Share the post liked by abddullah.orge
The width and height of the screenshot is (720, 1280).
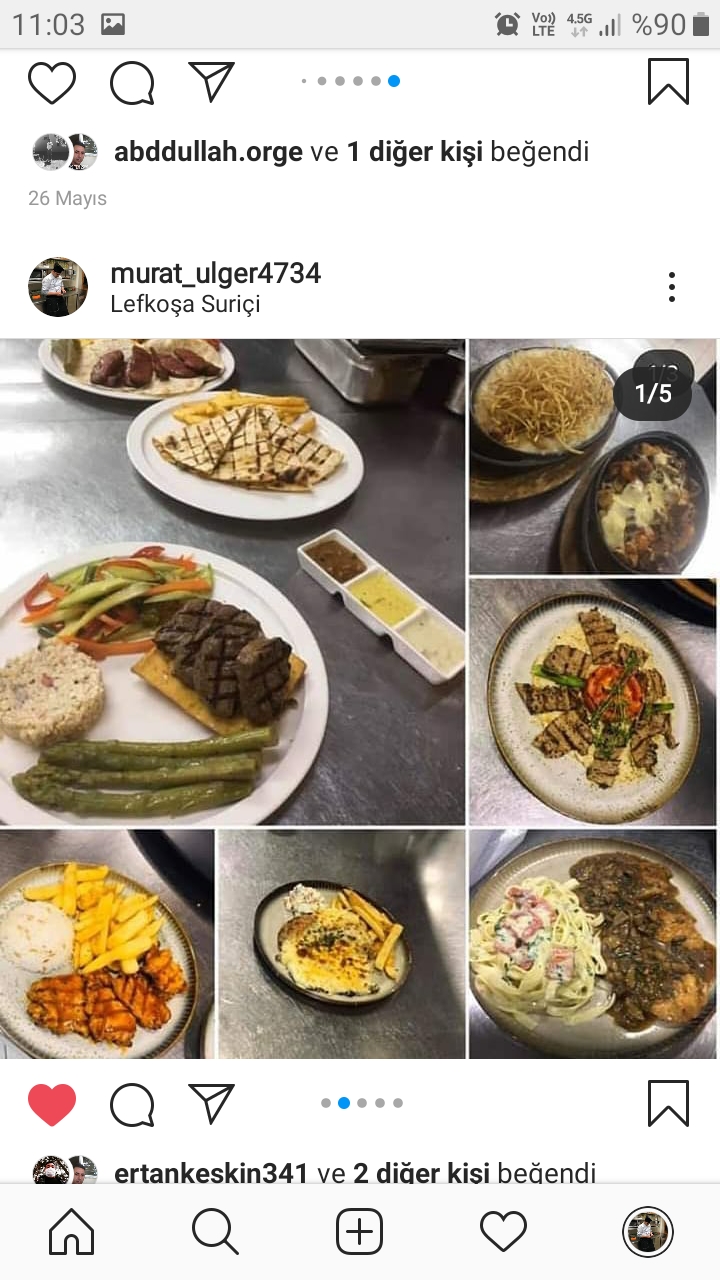click(x=211, y=82)
